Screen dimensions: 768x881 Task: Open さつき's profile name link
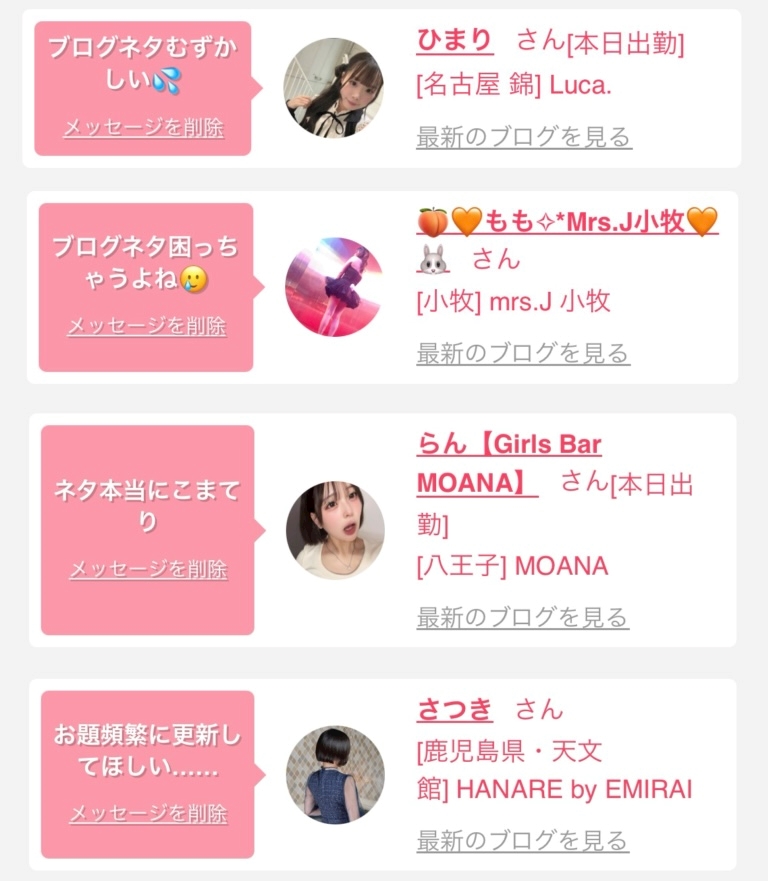point(455,709)
